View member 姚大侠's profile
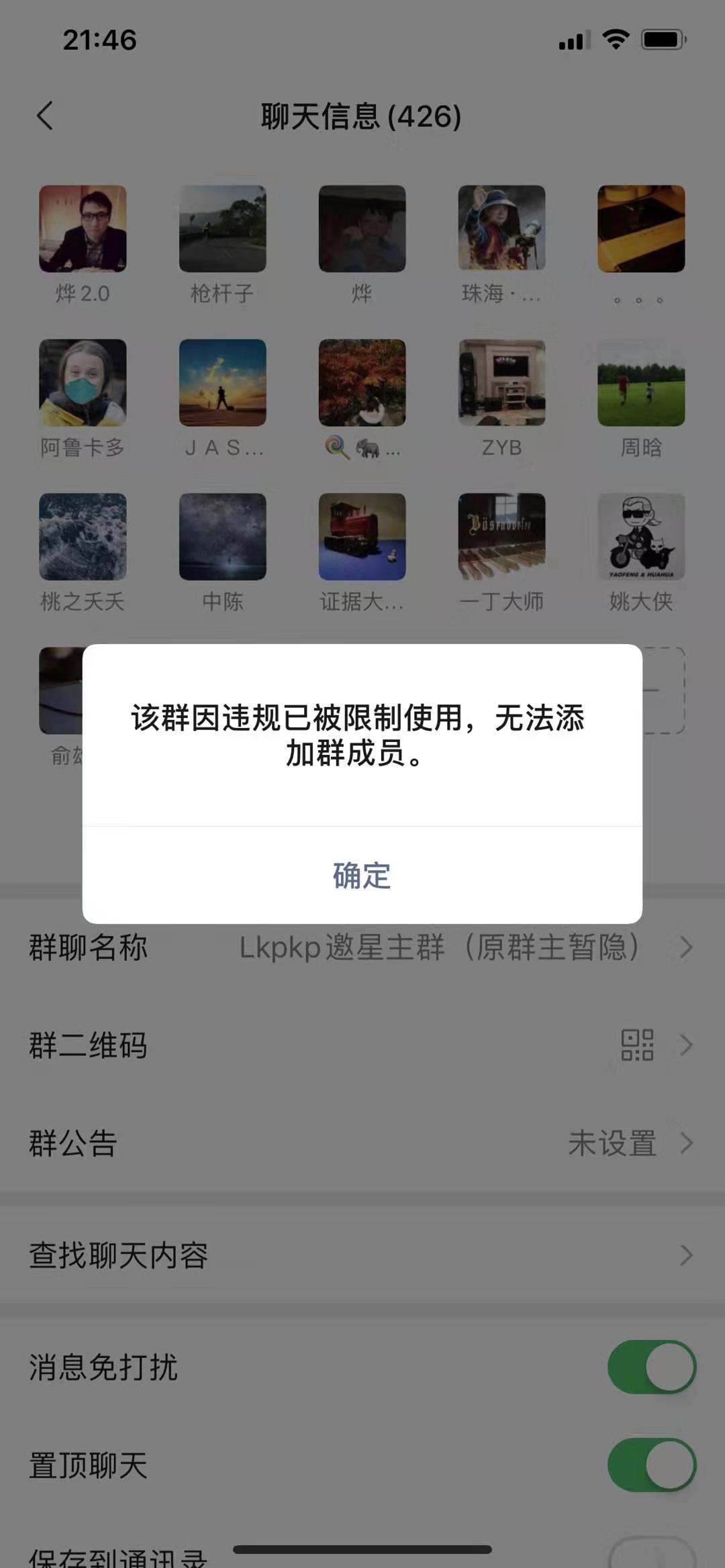This screenshot has width=725, height=1568. (x=641, y=537)
